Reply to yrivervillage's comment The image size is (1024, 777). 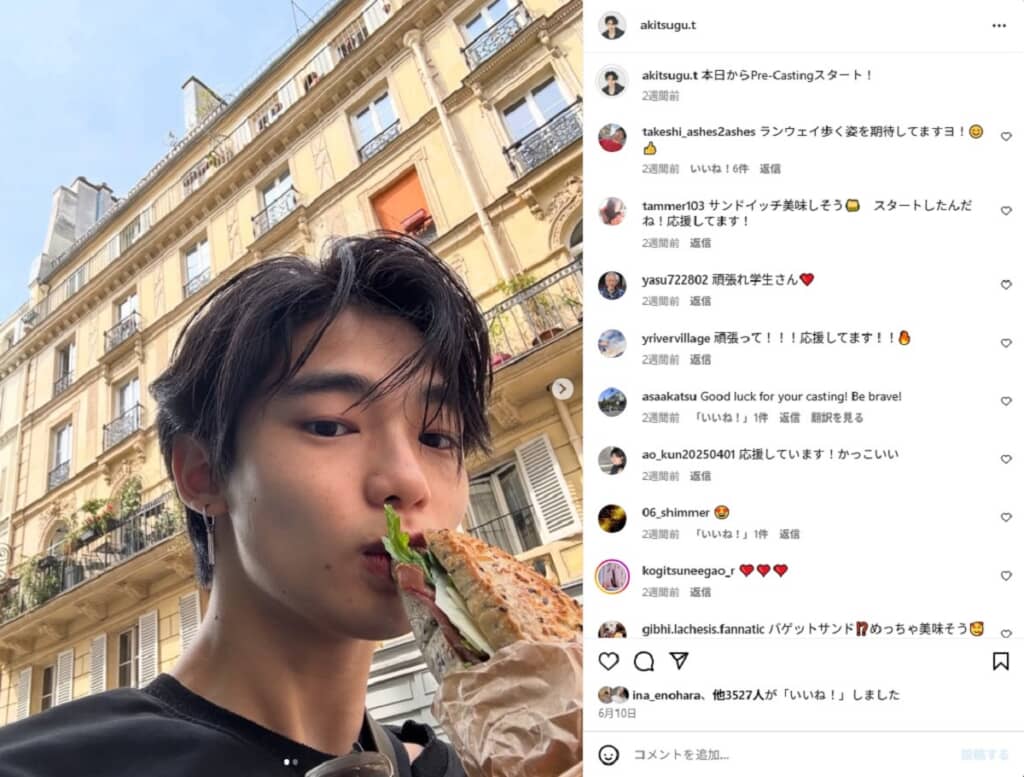pyautogui.click(x=700, y=359)
